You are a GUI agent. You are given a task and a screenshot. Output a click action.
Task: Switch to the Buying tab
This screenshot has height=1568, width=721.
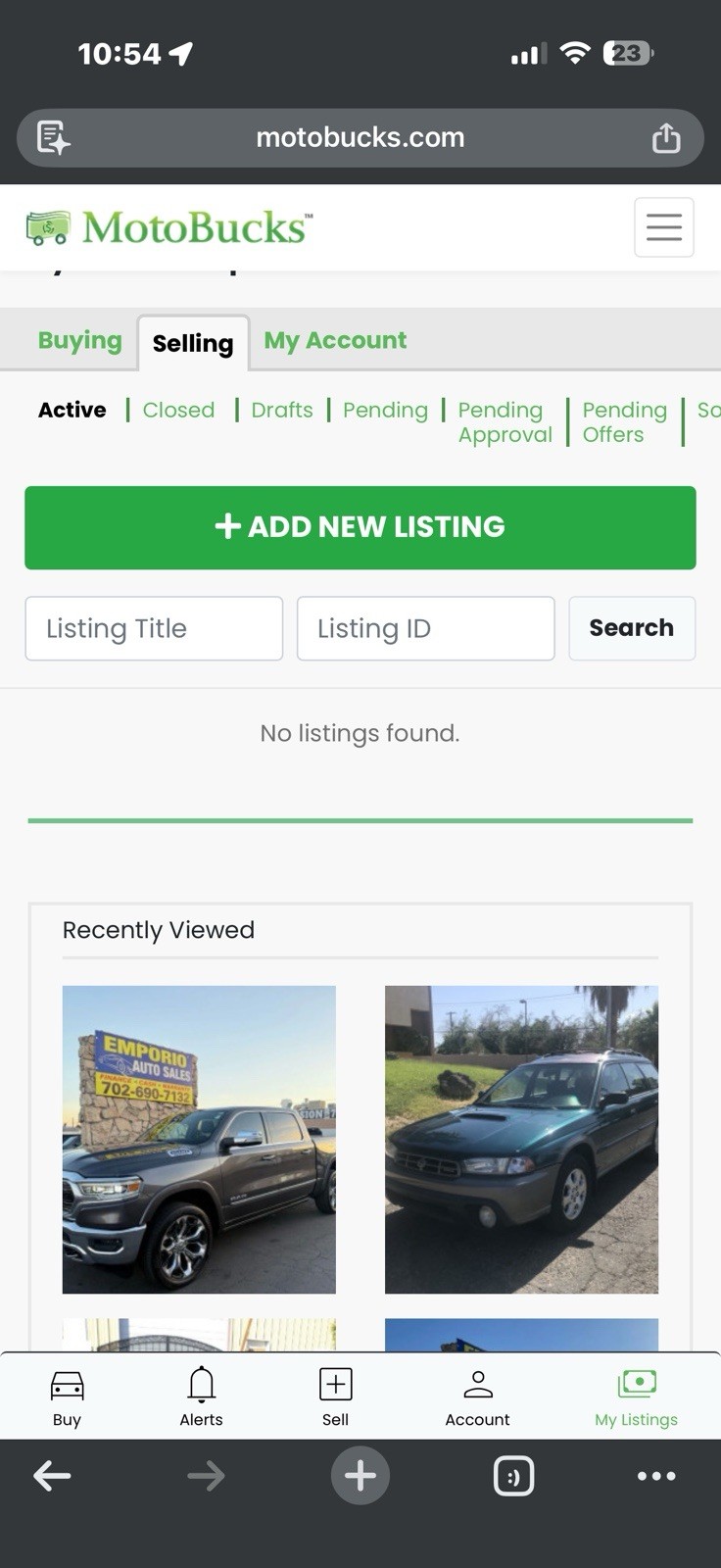coord(79,340)
